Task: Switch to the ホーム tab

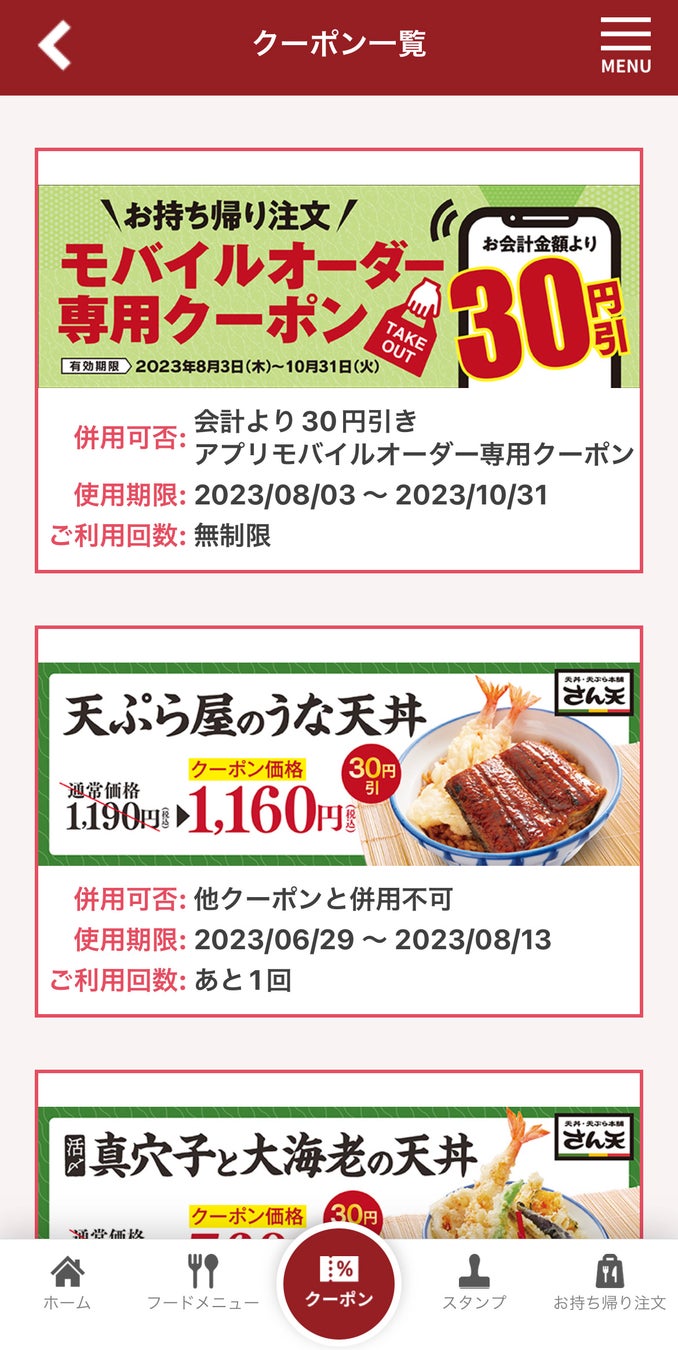Action: point(67,1284)
